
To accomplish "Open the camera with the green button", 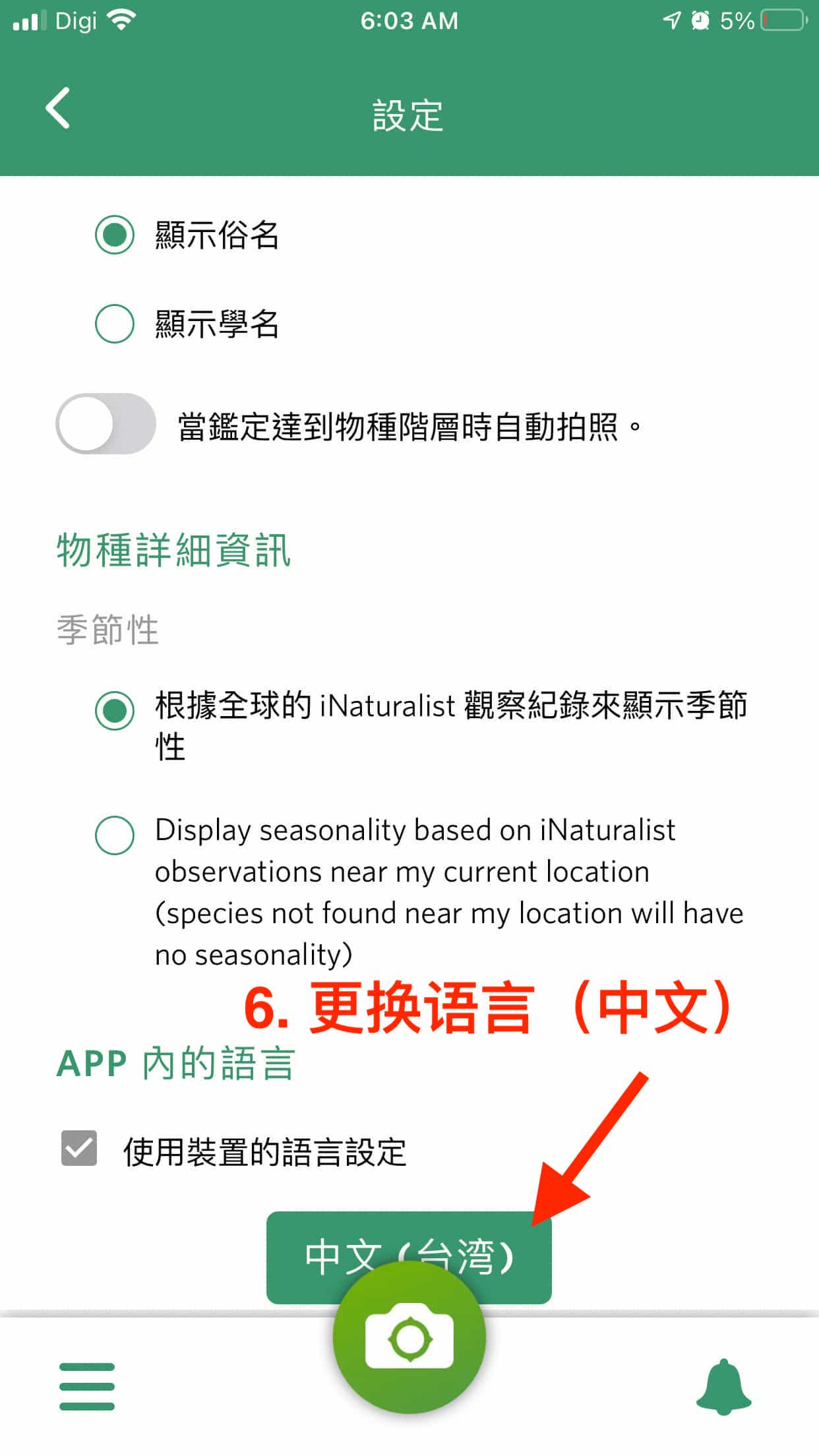I will (x=409, y=1339).
